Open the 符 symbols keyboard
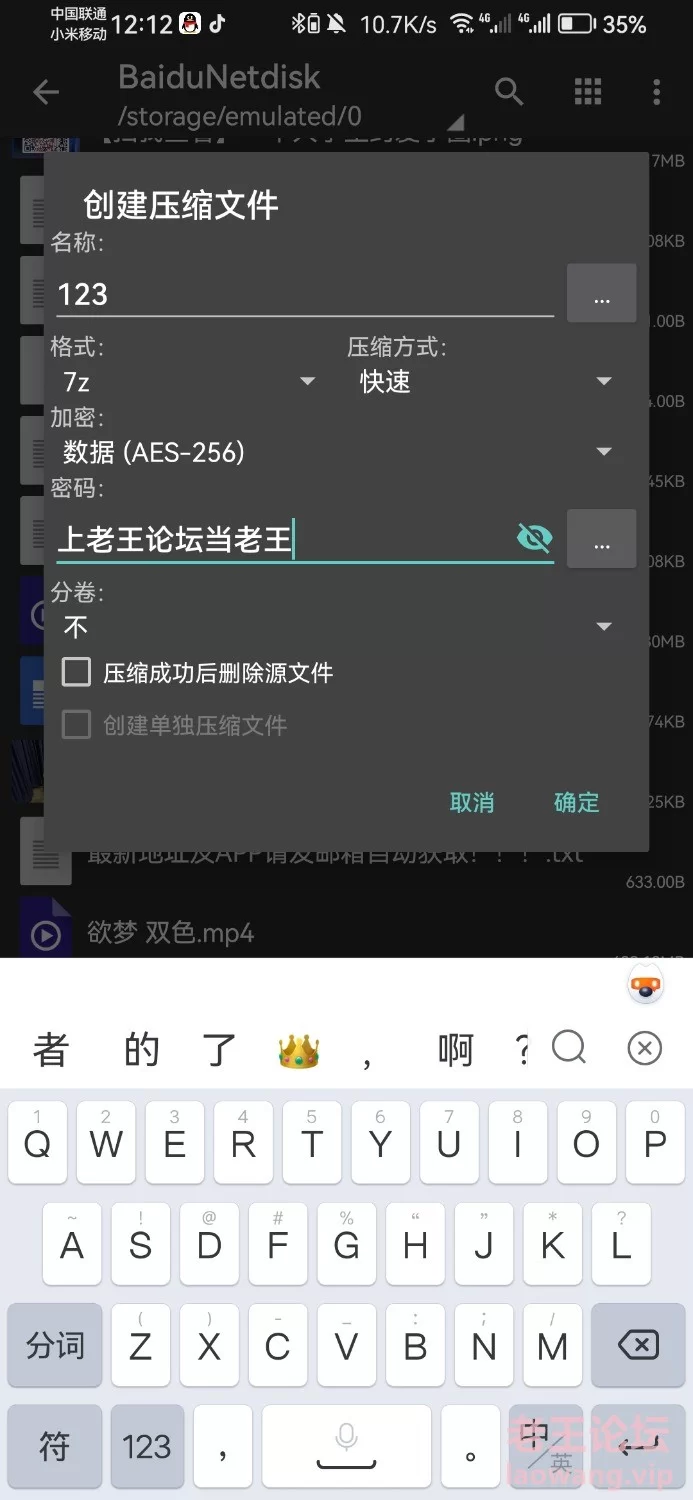This screenshot has height=1500, width=693. click(x=54, y=1446)
